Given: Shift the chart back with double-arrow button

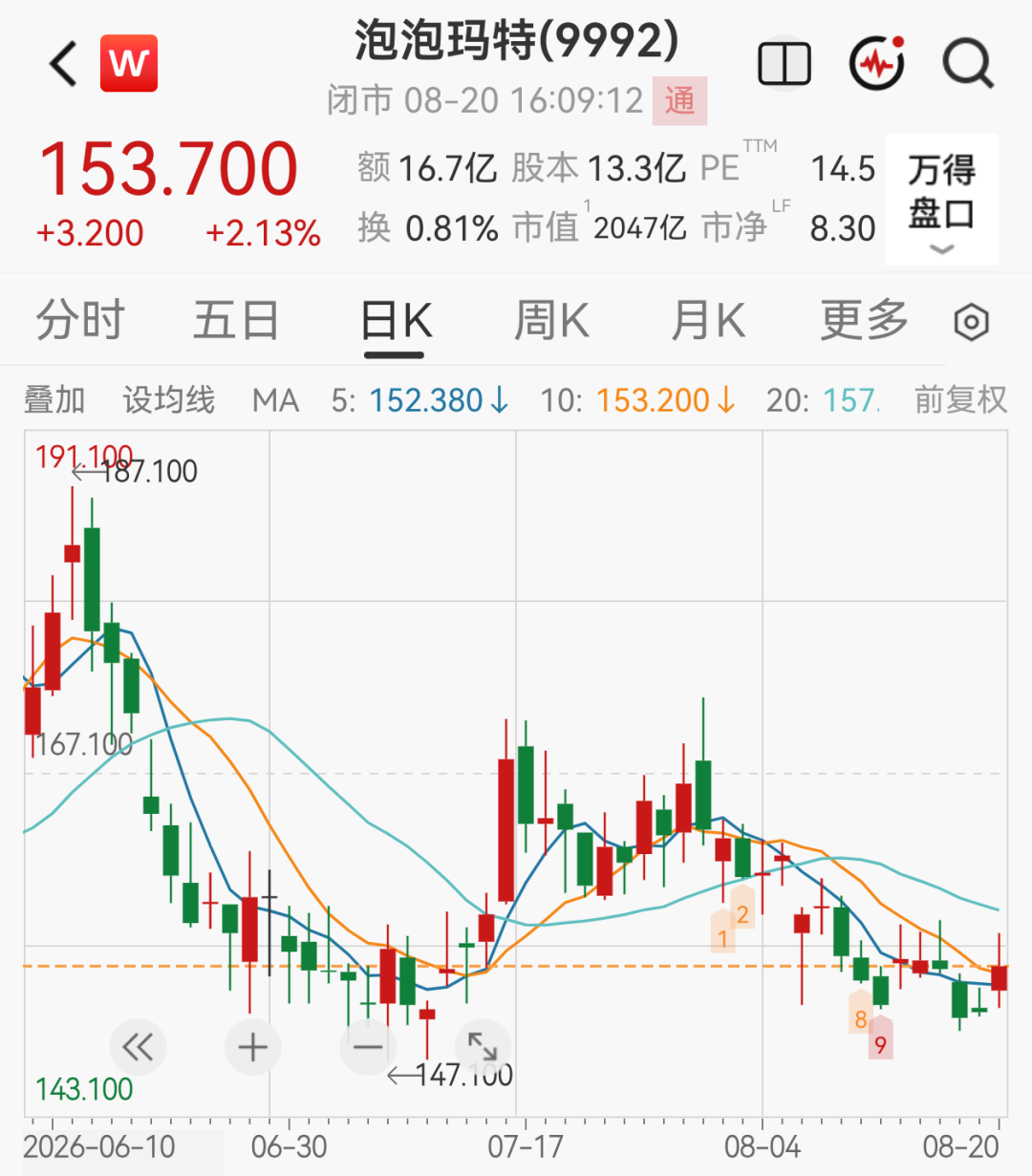Looking at the screenshot, I should (139, 1047).
